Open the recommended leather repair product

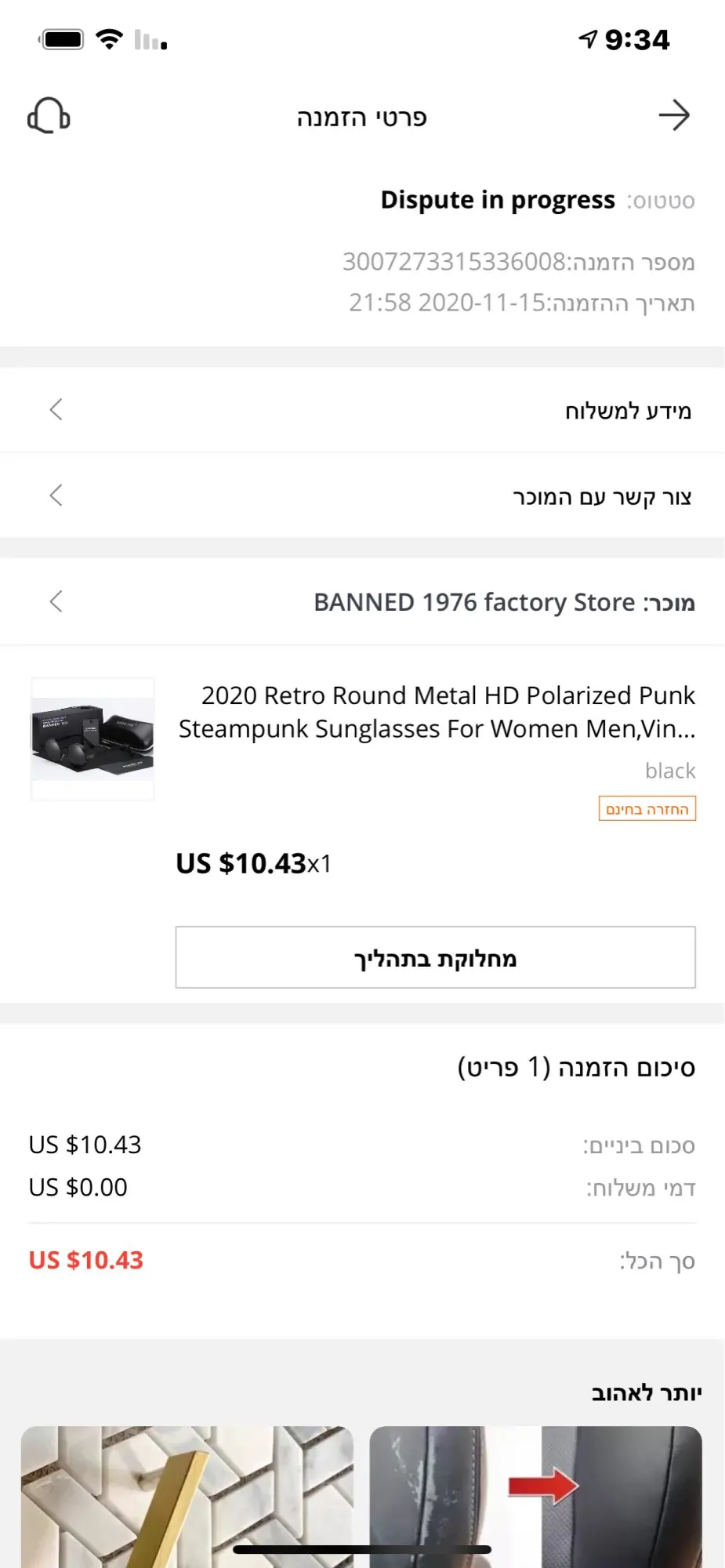(535, 1496)
